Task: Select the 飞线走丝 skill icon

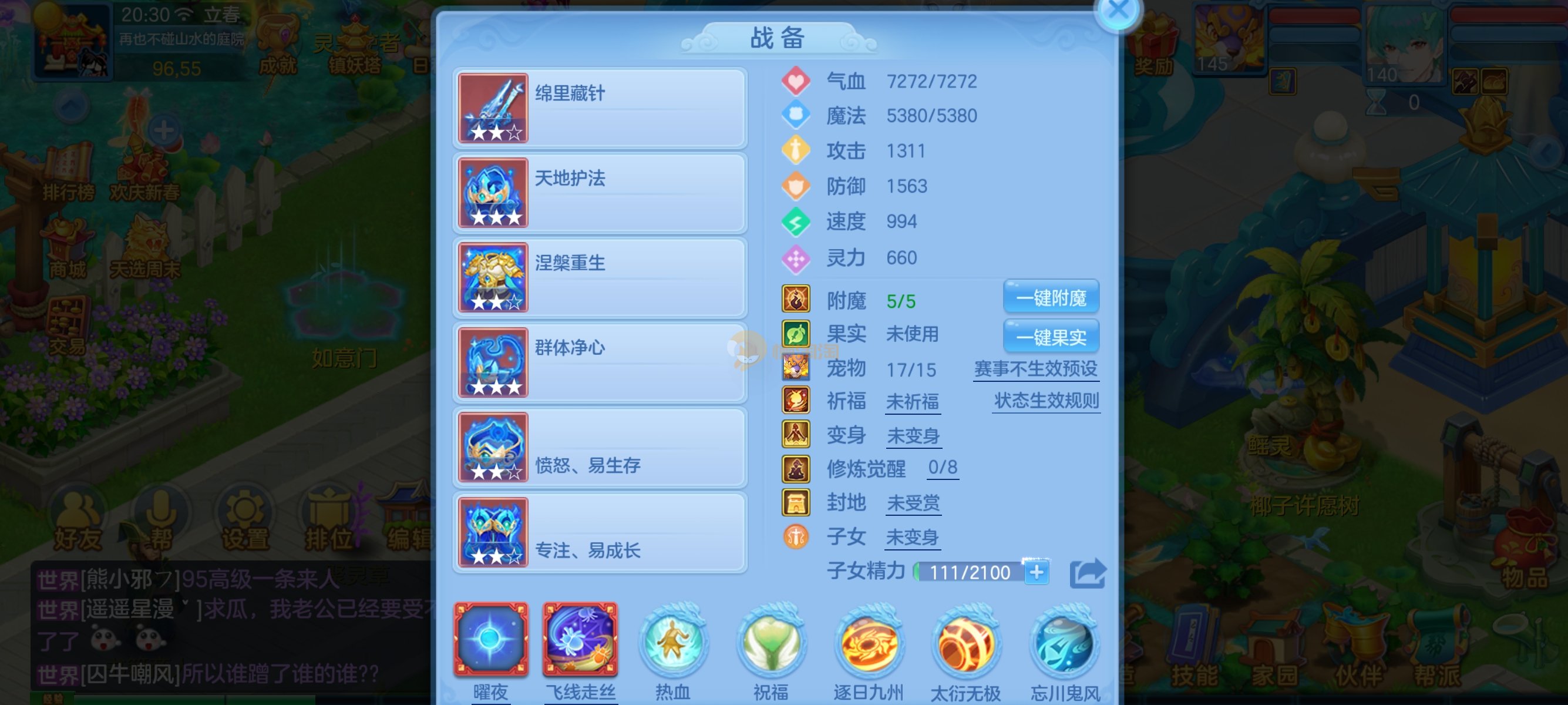Action: point(580,639)
